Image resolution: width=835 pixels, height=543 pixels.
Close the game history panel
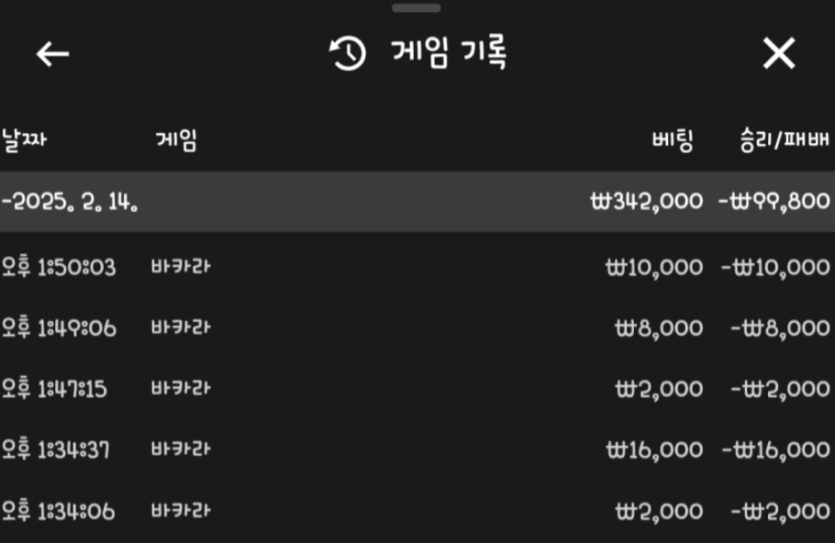778,54
